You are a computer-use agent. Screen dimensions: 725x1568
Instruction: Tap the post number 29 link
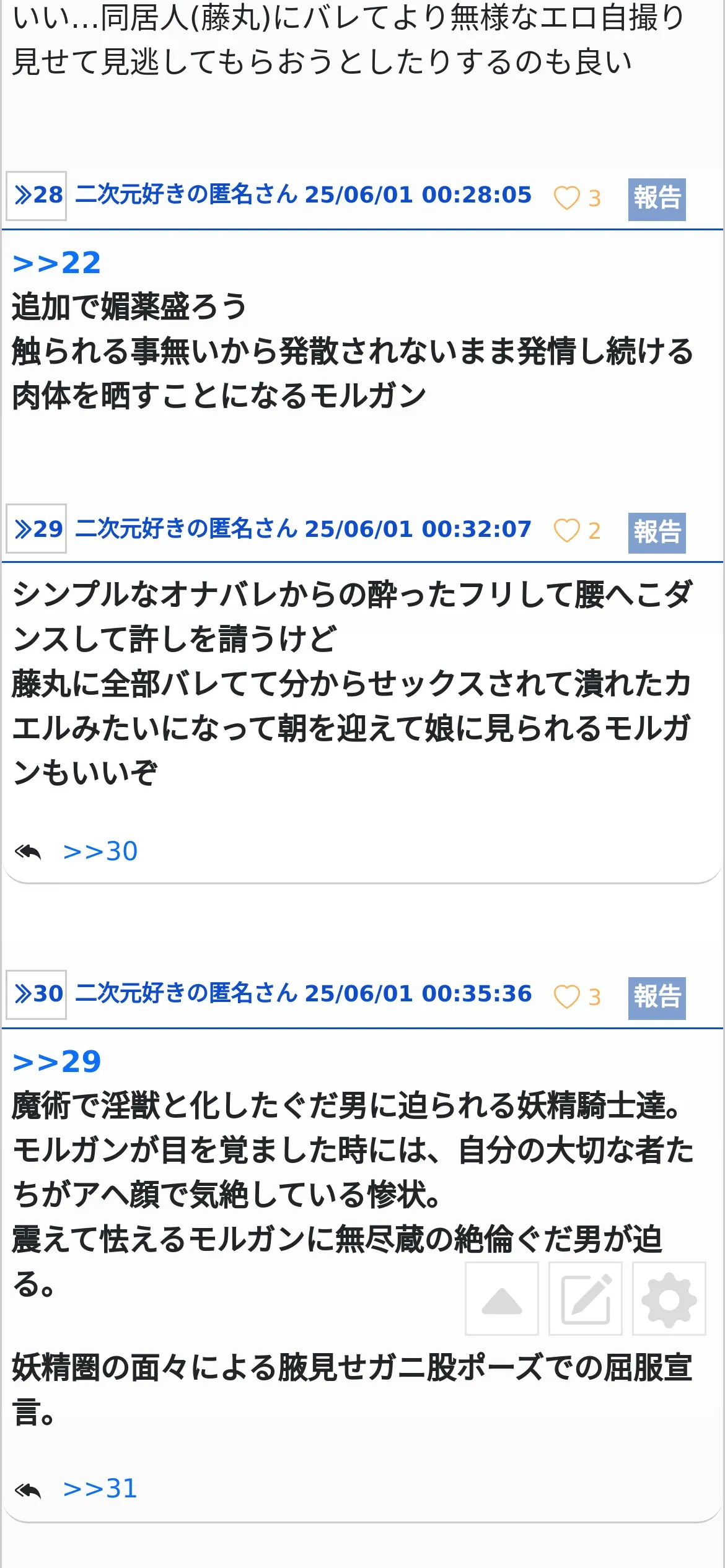[36, 529]
